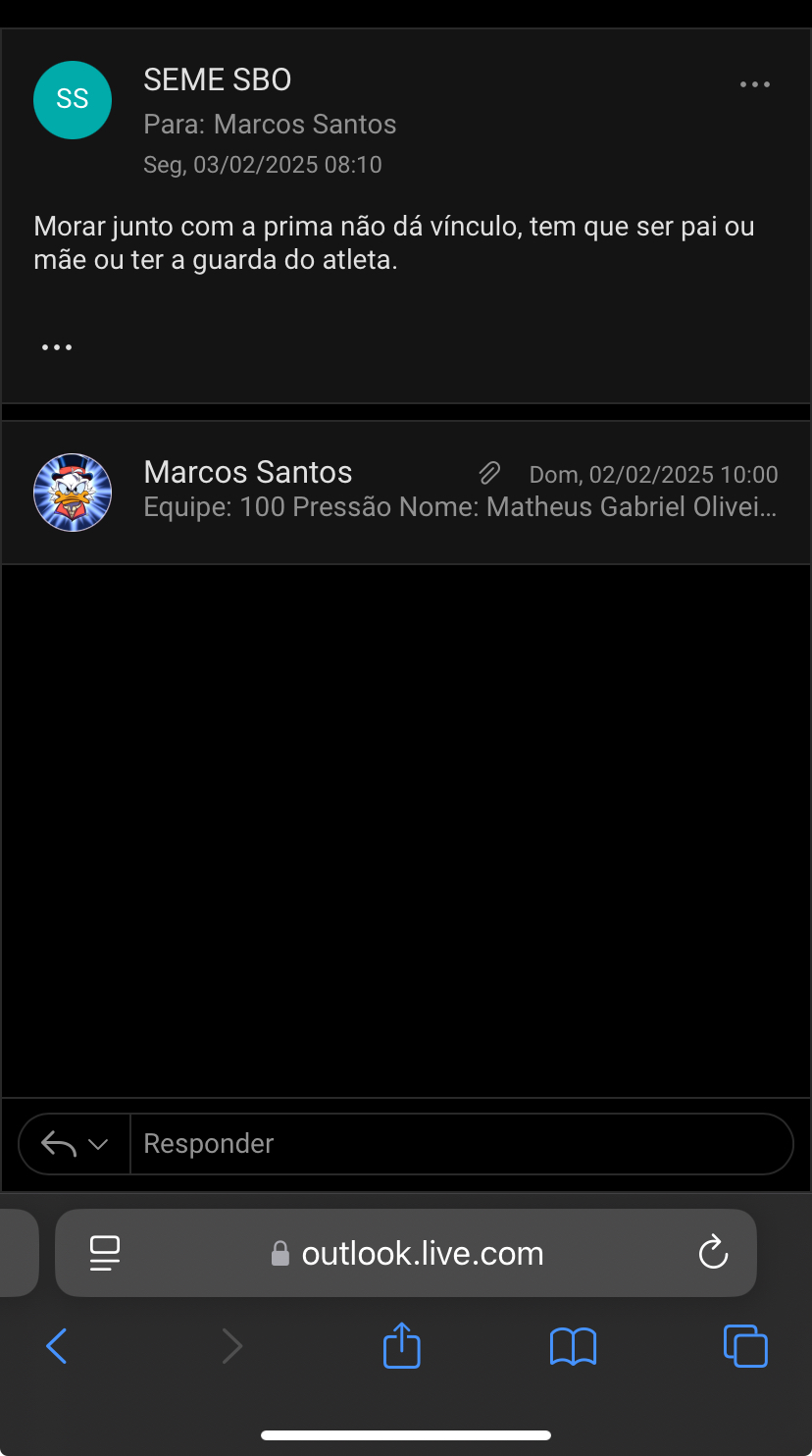Go back to the previous page

(x=57, y=1346)
